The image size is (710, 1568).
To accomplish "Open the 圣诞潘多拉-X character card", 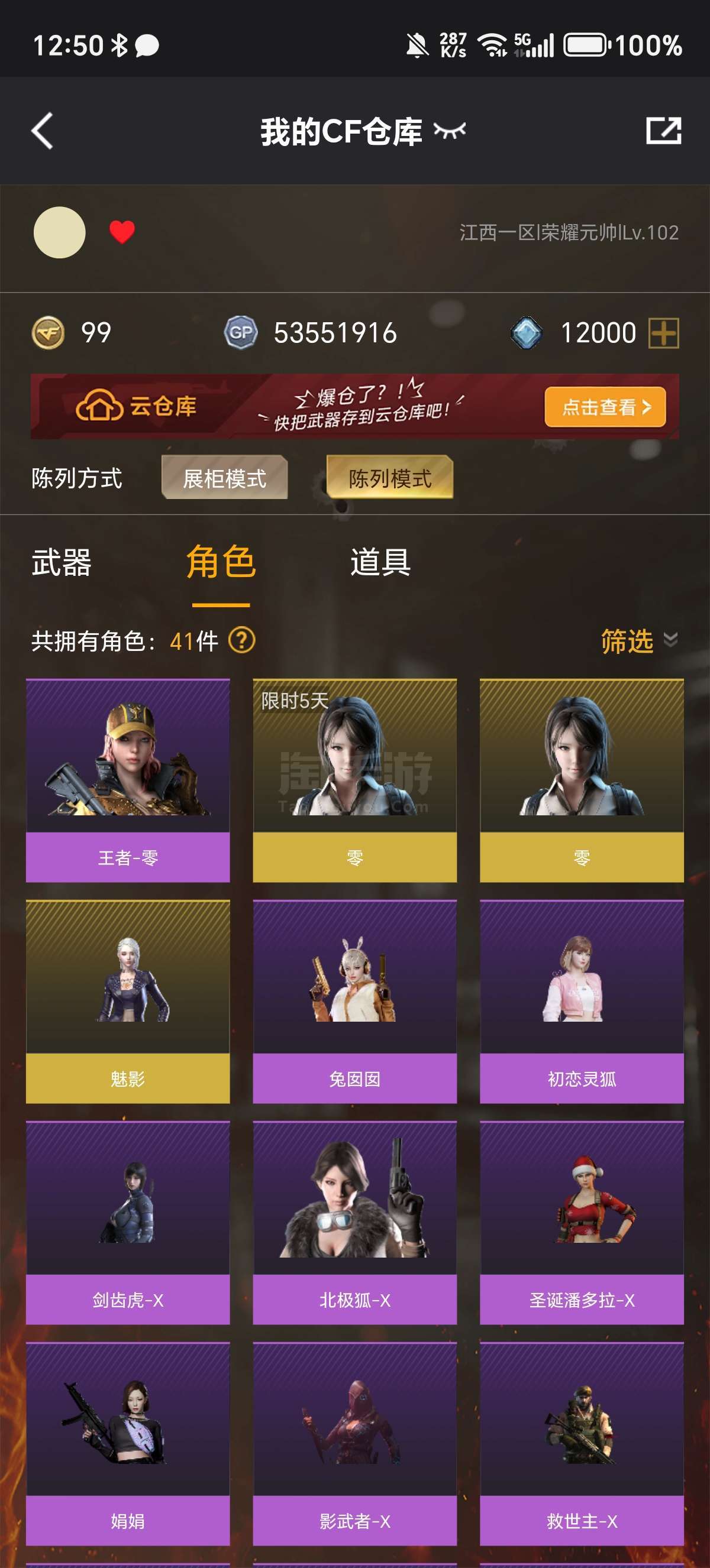I will pos(582,1222).
